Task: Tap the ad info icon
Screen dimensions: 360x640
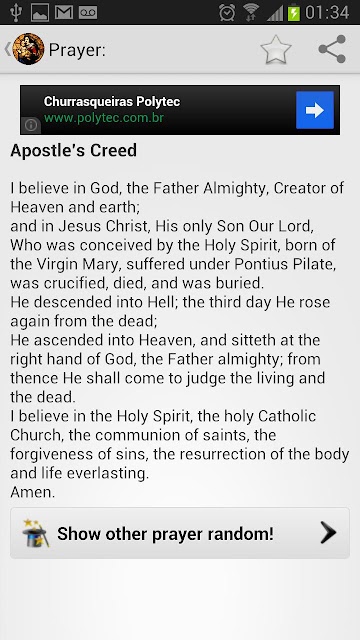Action: 31,125
